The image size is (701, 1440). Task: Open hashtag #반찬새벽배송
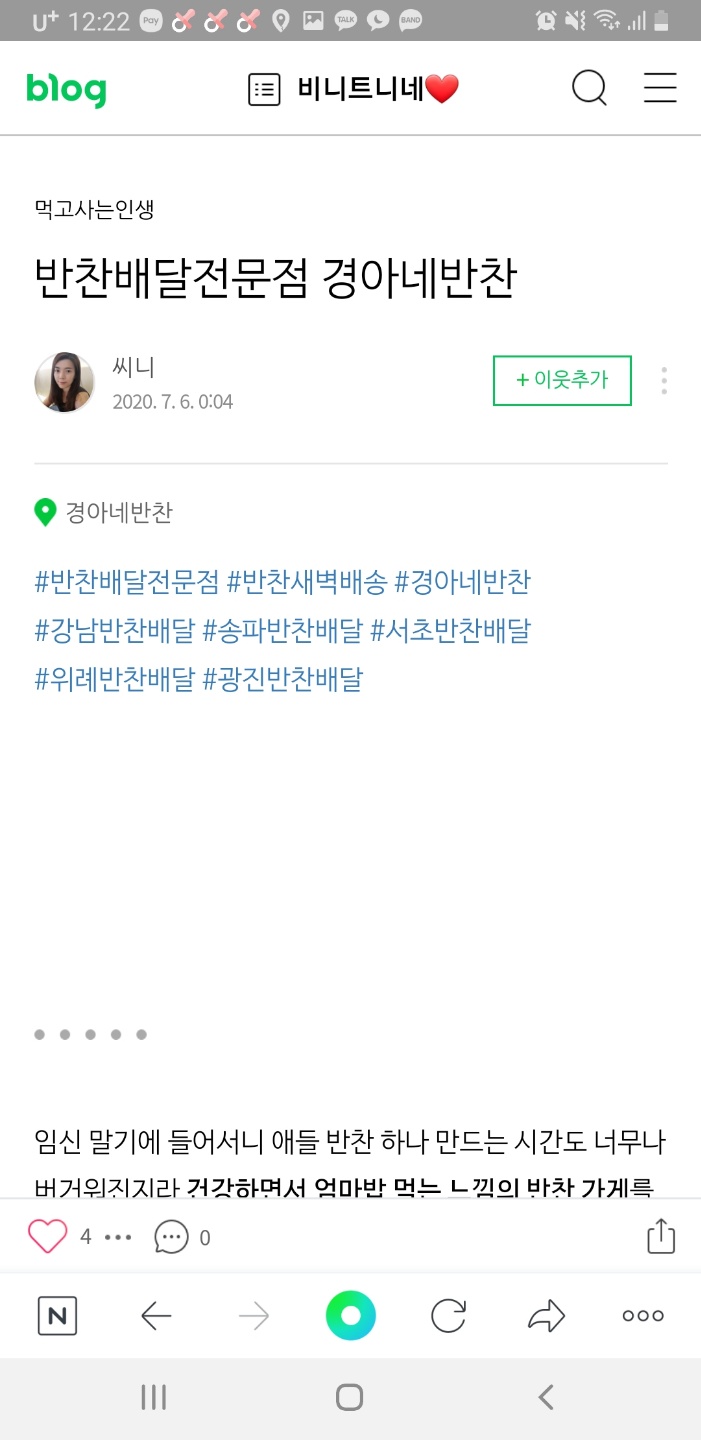pos(306,581)
